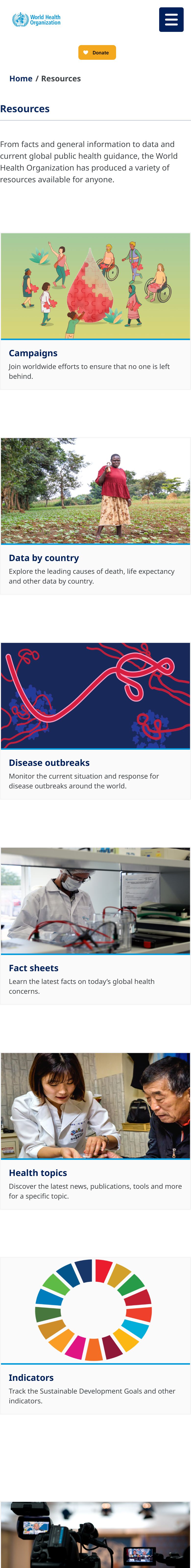
Task: Open the Fact sheets card
Action: [x=95, y=926]
